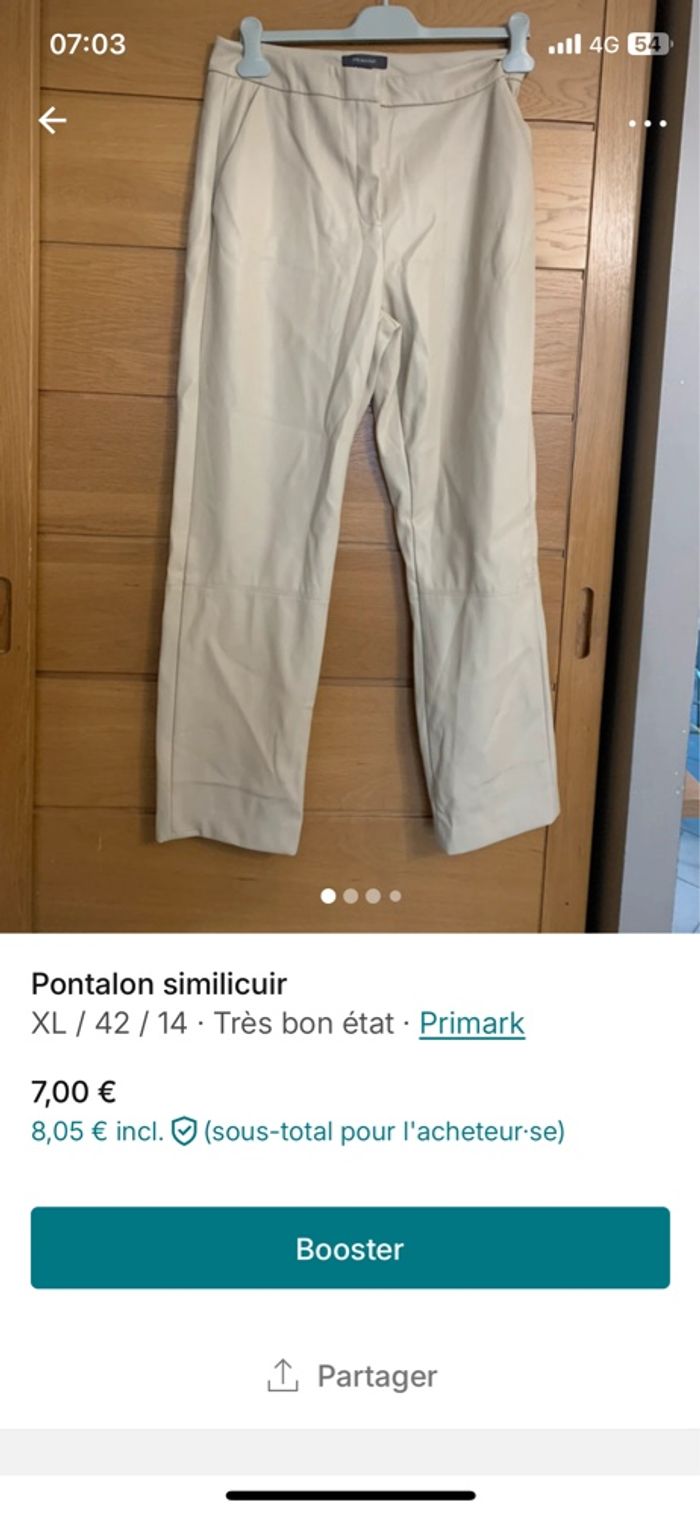Open the Primark brand link

point(471,1023)
